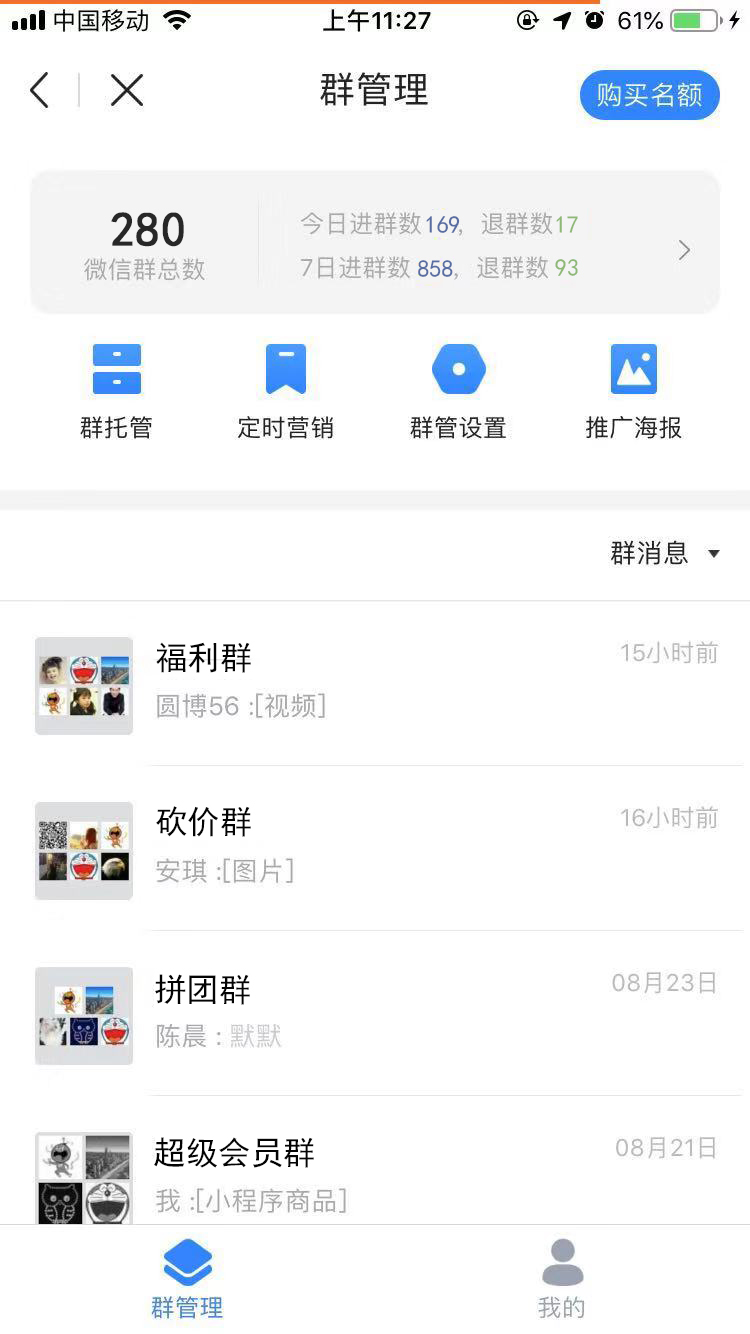Select the 群管理 bottom tab
Image resolution: width=750 pixels, height=1334 pixels.
[x=187, y=1279]
